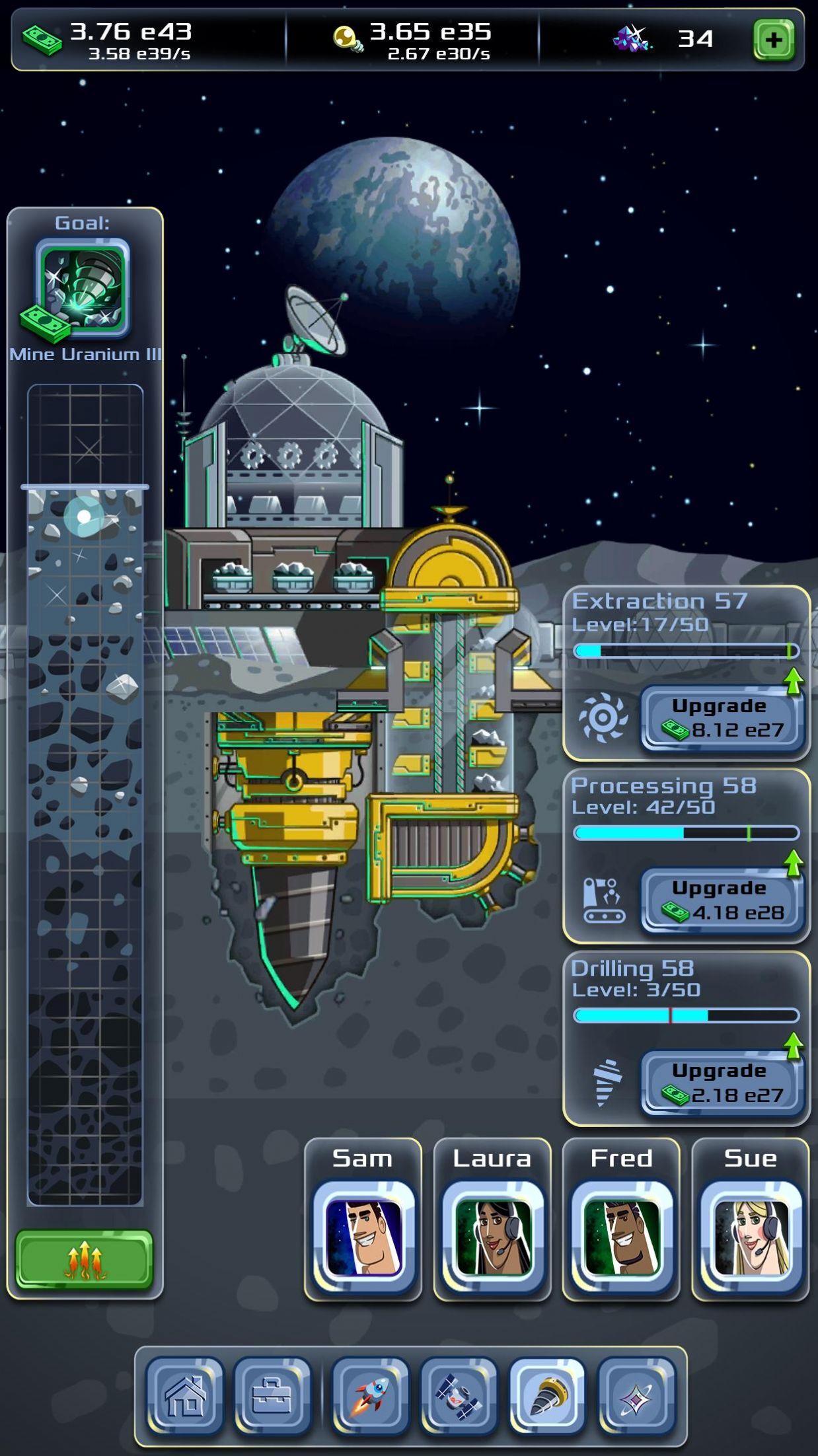
Task: Select crew member Sam
Action: 363,1227
